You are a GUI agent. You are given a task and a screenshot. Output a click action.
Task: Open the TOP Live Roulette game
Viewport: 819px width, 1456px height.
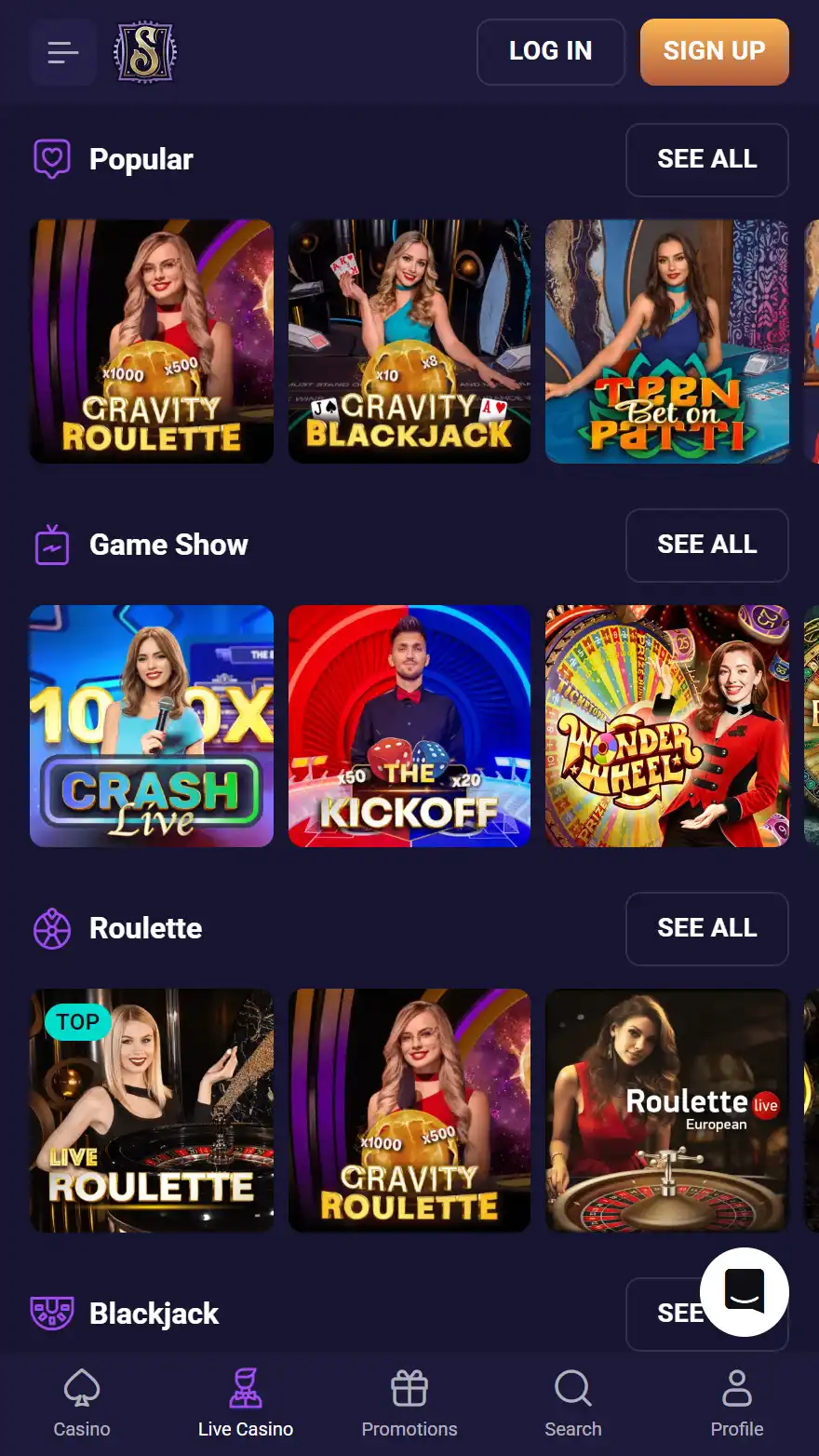(x=152, y=1110)
